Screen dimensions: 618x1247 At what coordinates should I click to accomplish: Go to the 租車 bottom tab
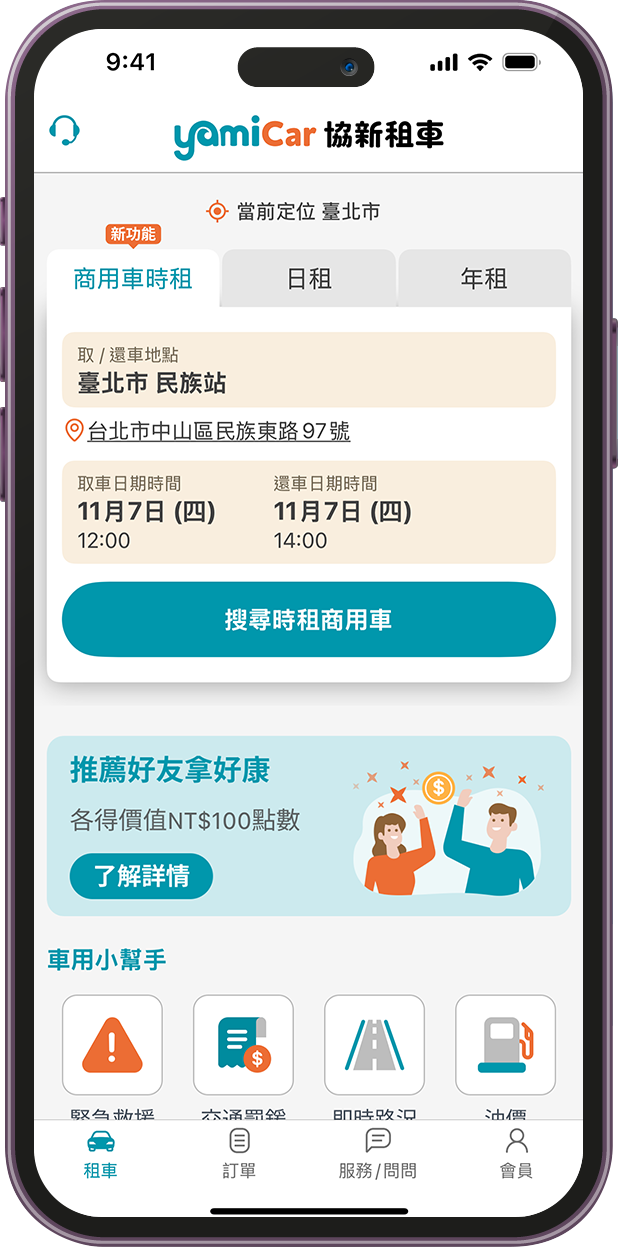click(100, 1154)
